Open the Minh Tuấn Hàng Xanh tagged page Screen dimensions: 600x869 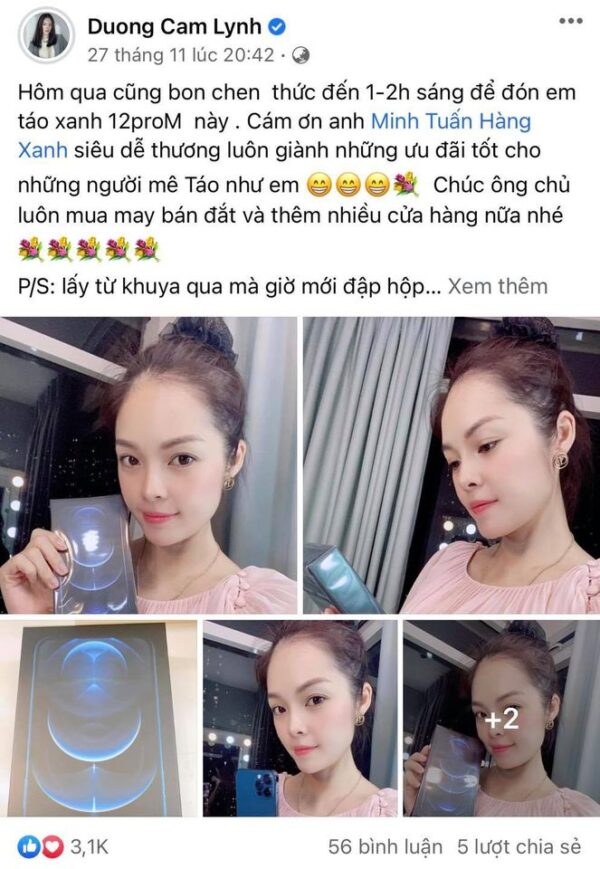point(450,122)
